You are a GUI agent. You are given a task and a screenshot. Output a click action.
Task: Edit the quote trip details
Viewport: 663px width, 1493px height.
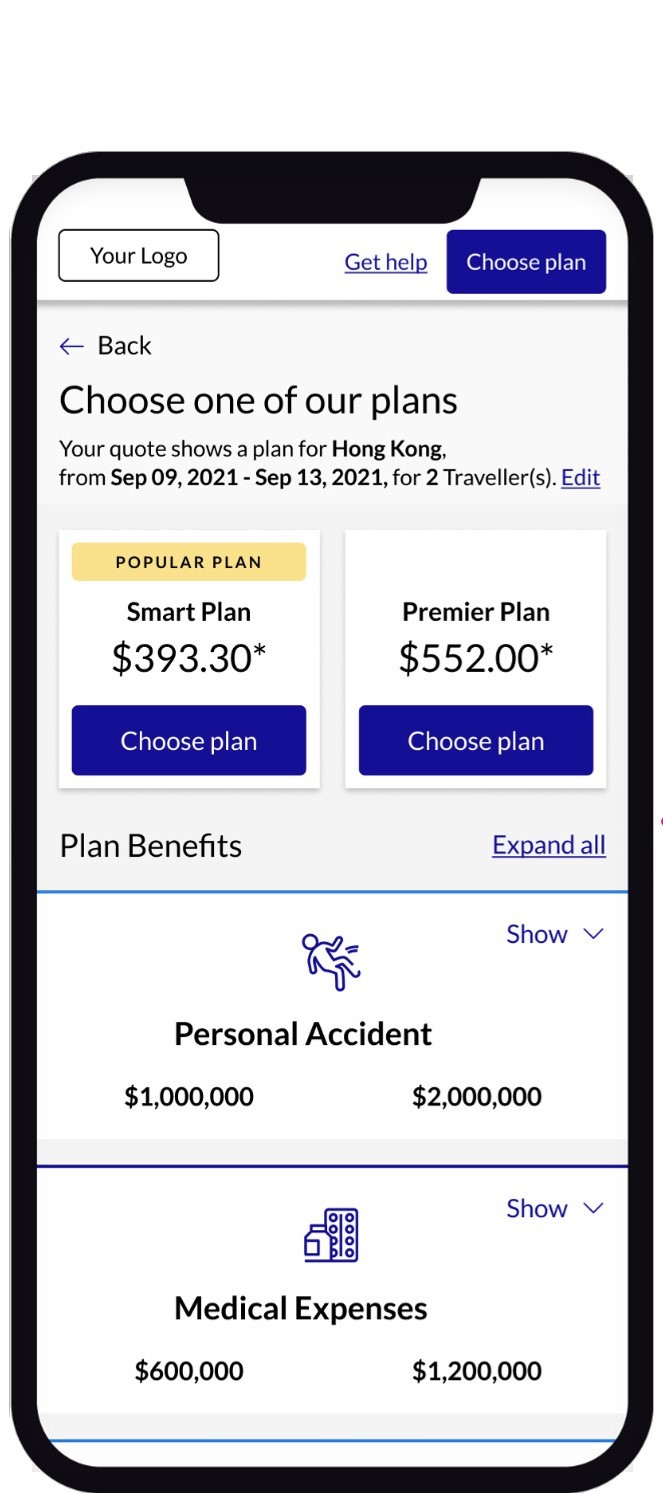click(x=580, y=477)
